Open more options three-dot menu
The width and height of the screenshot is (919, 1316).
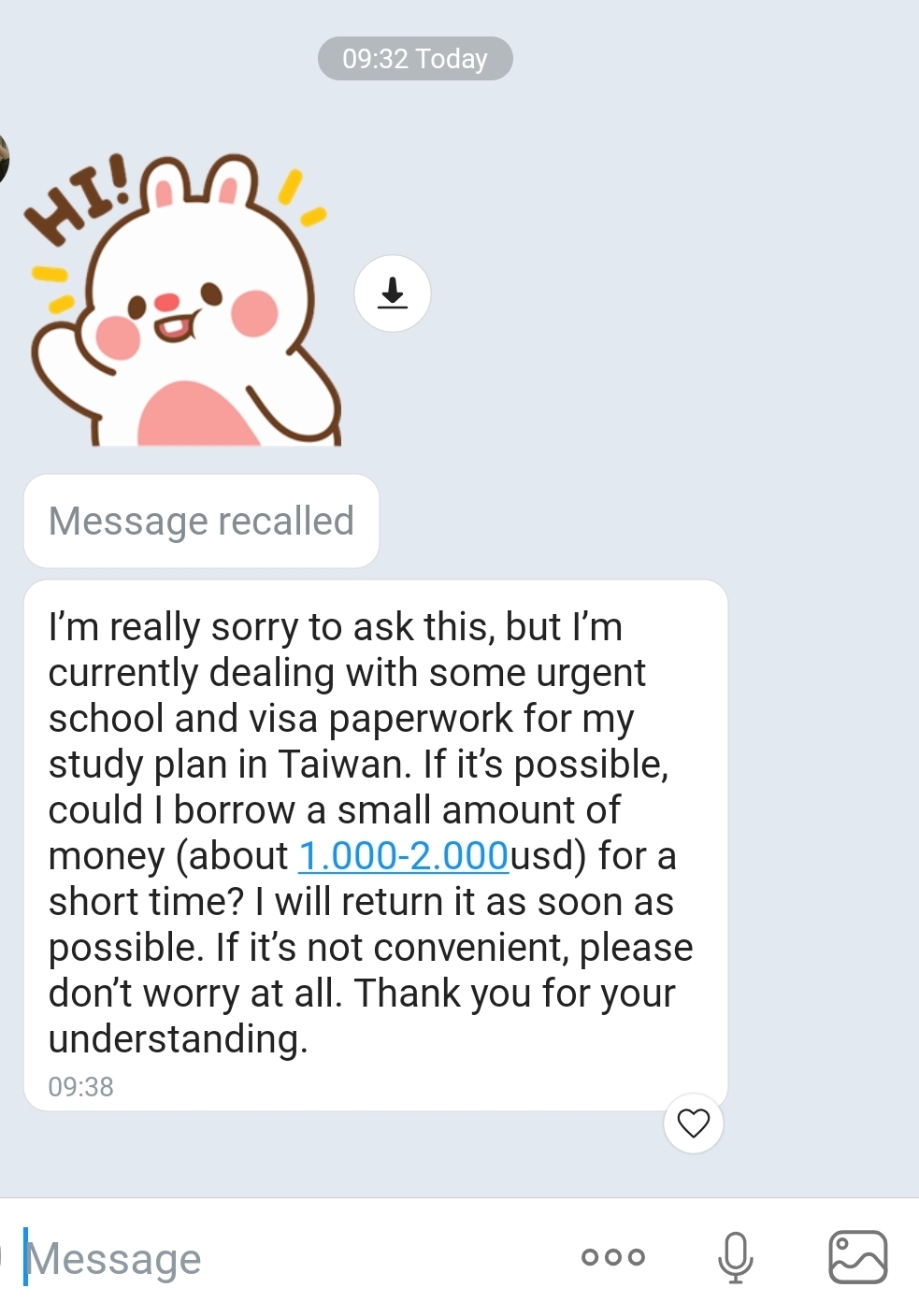pos(613,1257)
